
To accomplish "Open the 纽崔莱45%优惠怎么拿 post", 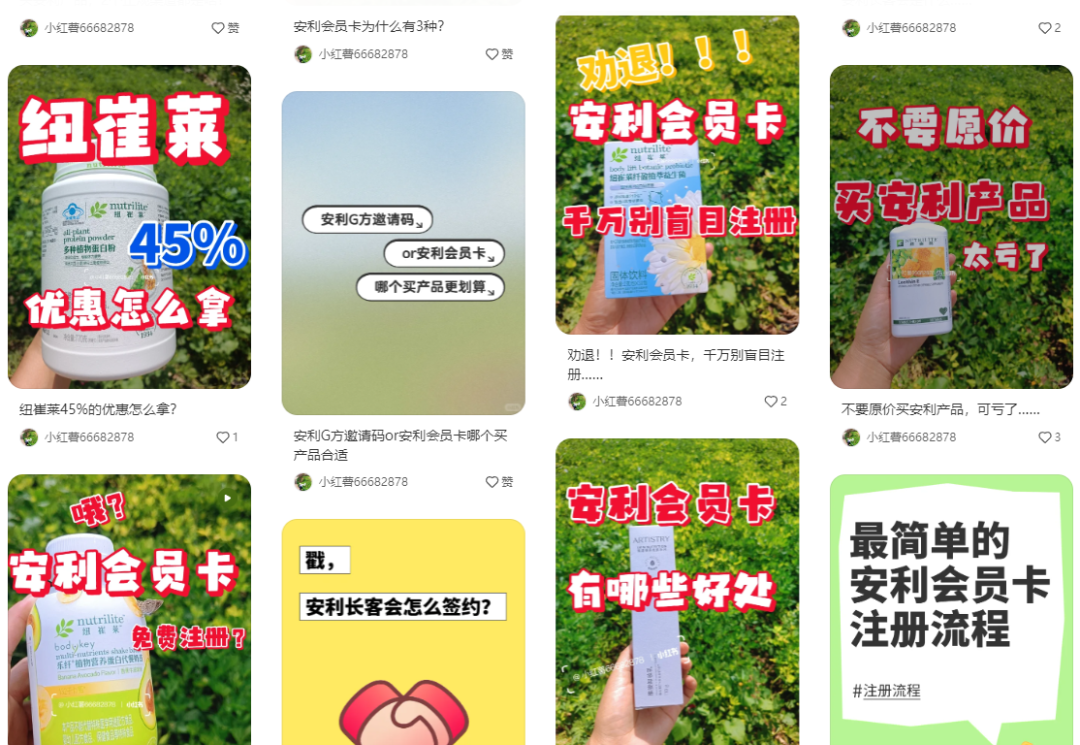I will tap(129, 227).
